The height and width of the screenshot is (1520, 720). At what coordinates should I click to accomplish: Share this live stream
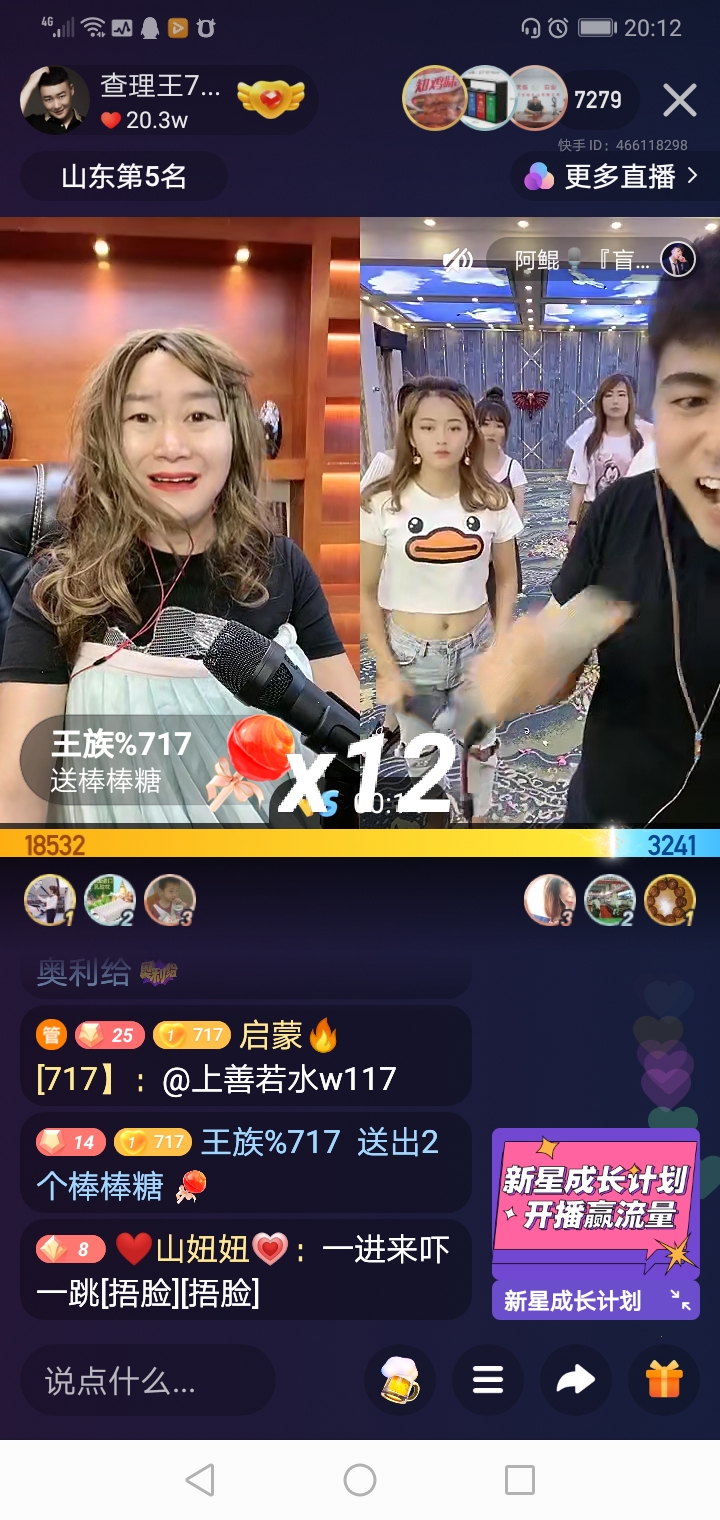[x=576, y=1381]
